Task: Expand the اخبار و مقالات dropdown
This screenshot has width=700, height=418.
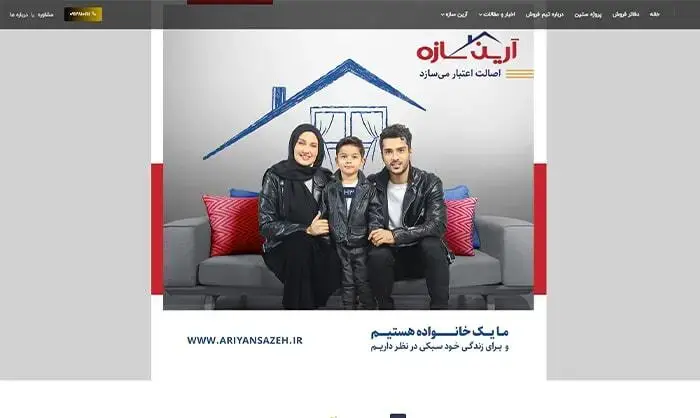Action: coord(500,15)
